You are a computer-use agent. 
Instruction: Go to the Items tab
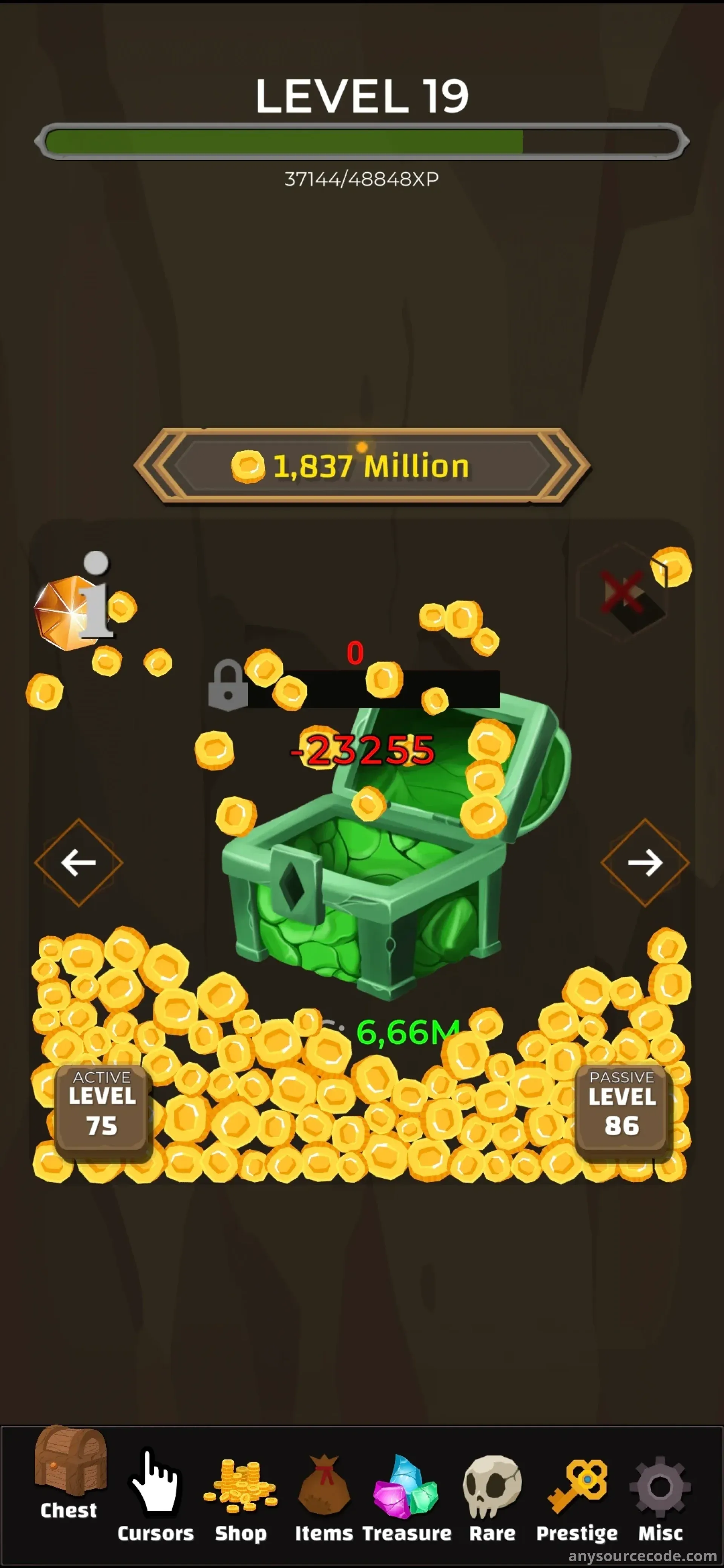coord(324,1494)
